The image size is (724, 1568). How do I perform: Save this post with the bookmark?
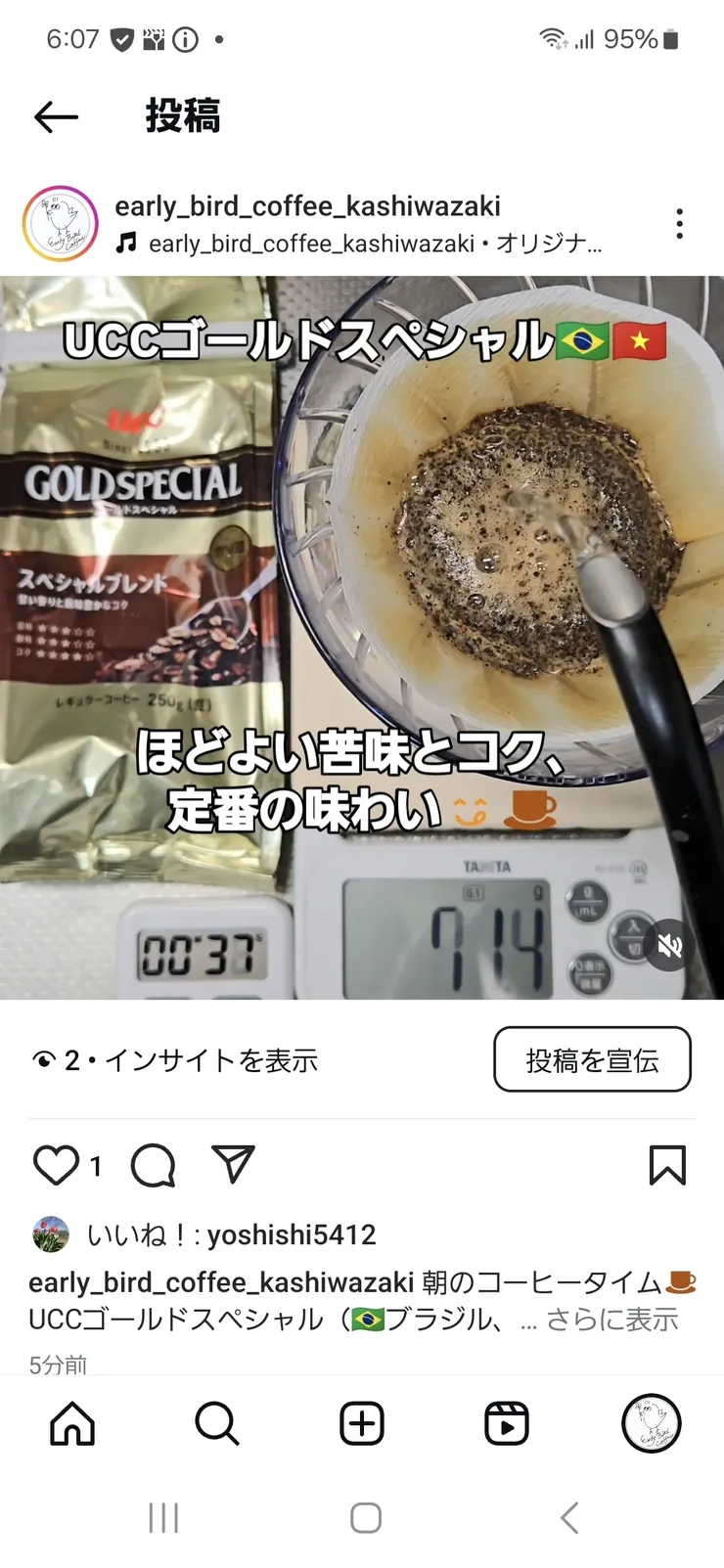tap(667, 1165)
